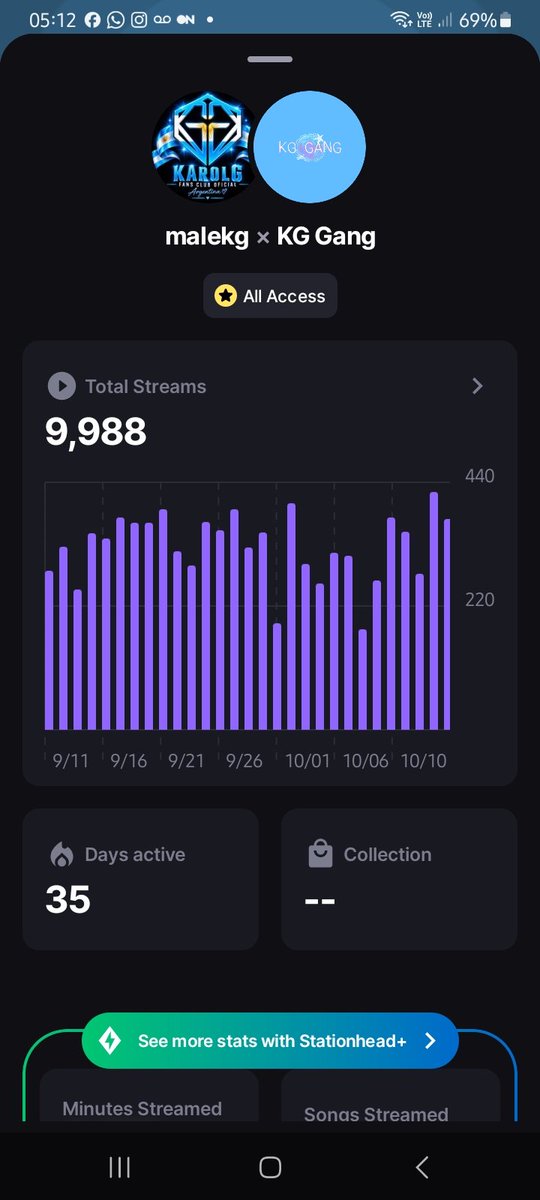Screen dimensions: 540x1200
Task: Return to the home screen
Action: pyautogui.click(x=270, y=1166)
